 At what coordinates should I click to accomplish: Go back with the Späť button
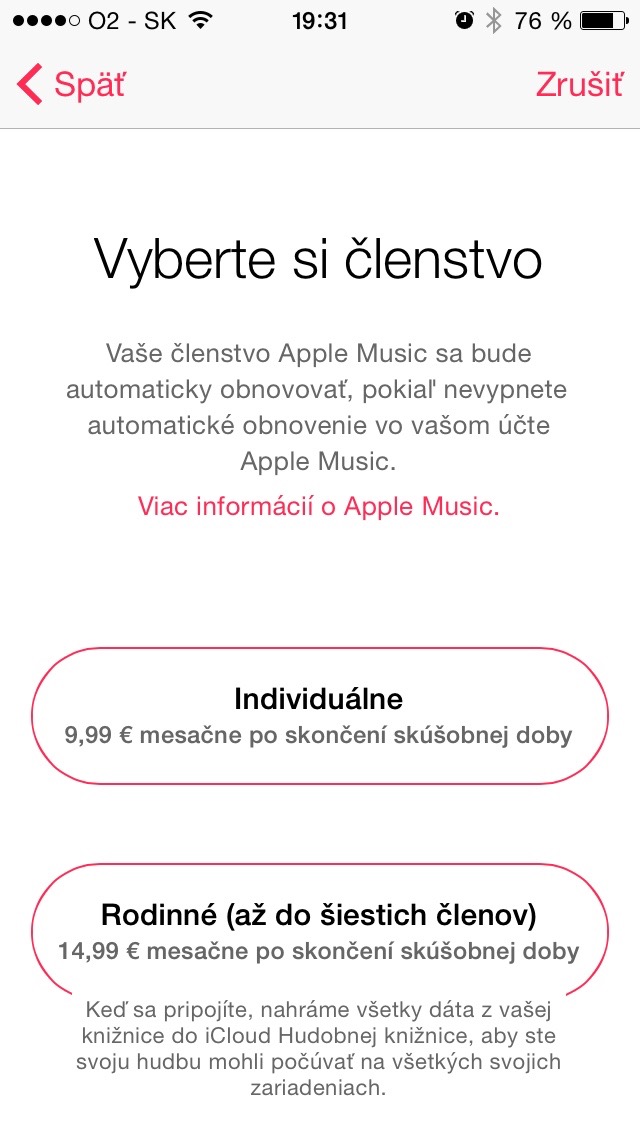click(72, 85)
